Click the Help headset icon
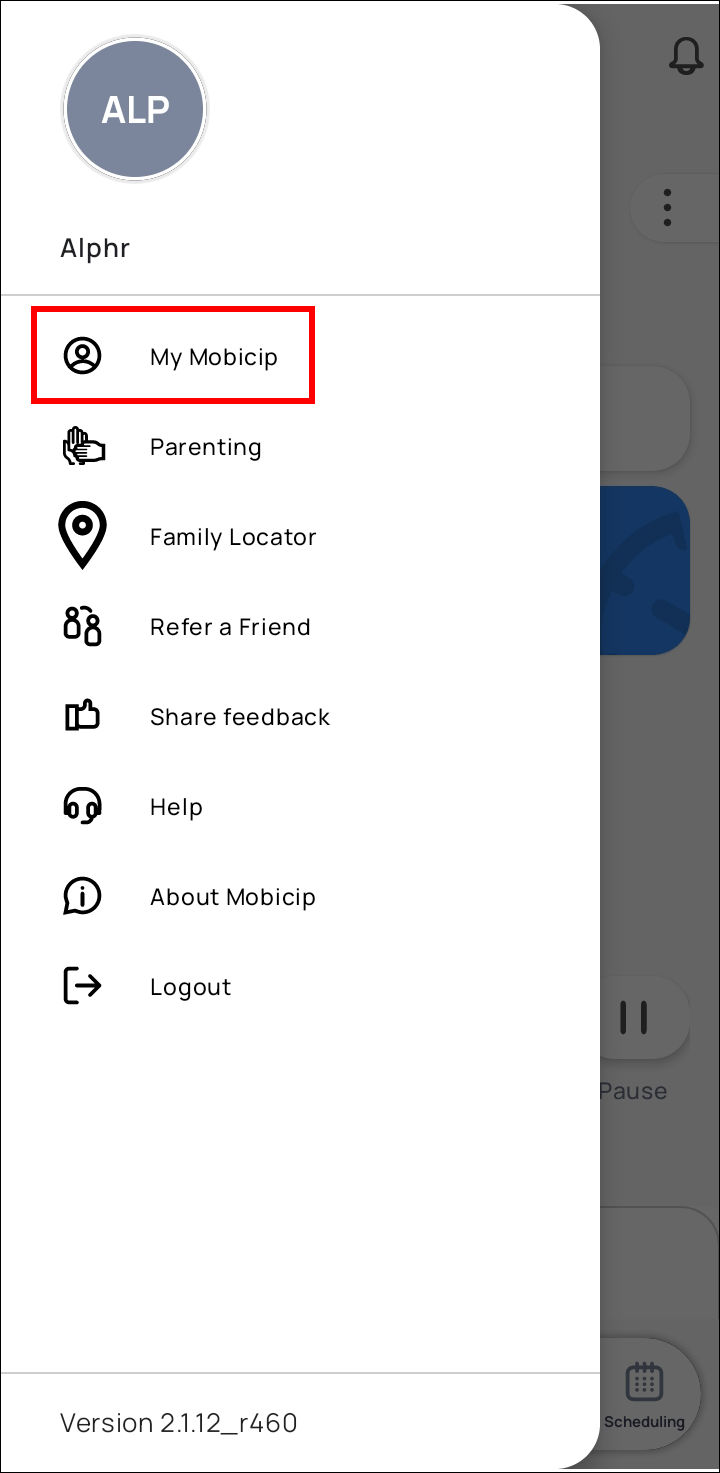 tap(83, 806)
